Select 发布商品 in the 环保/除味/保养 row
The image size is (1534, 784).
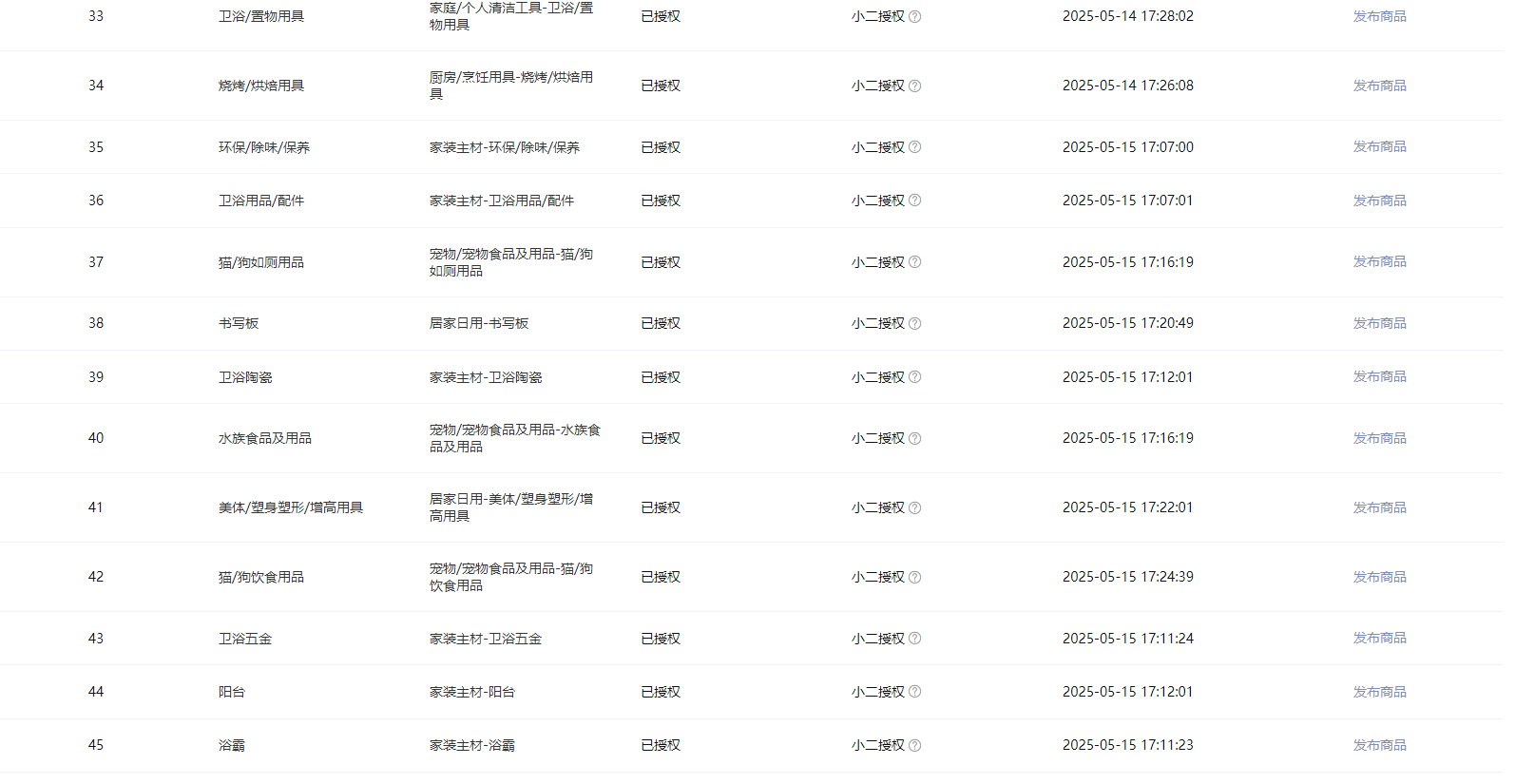point(1379,146)
